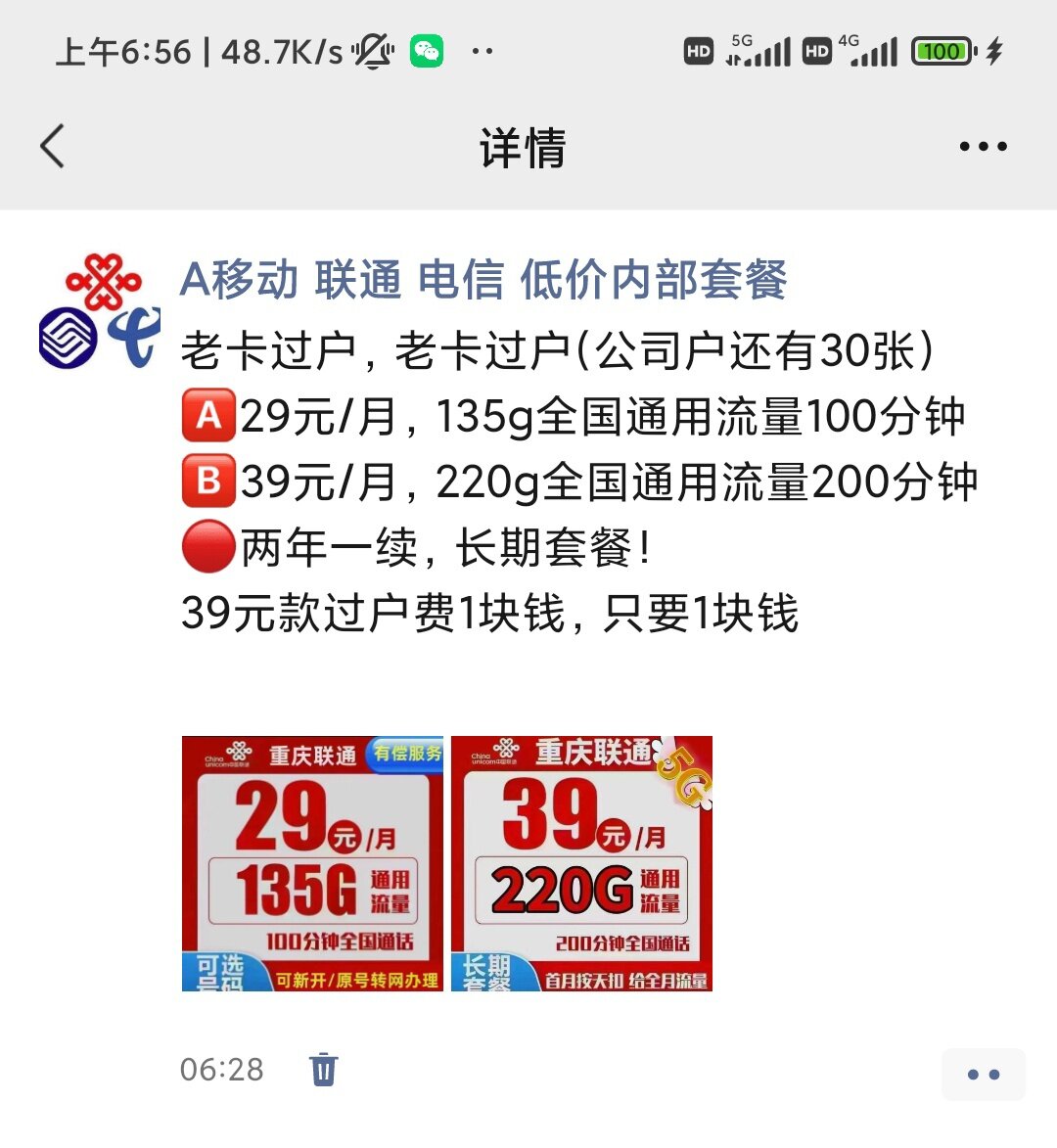
Task: Open the like and comment button
Action: tap(983, 1074)
